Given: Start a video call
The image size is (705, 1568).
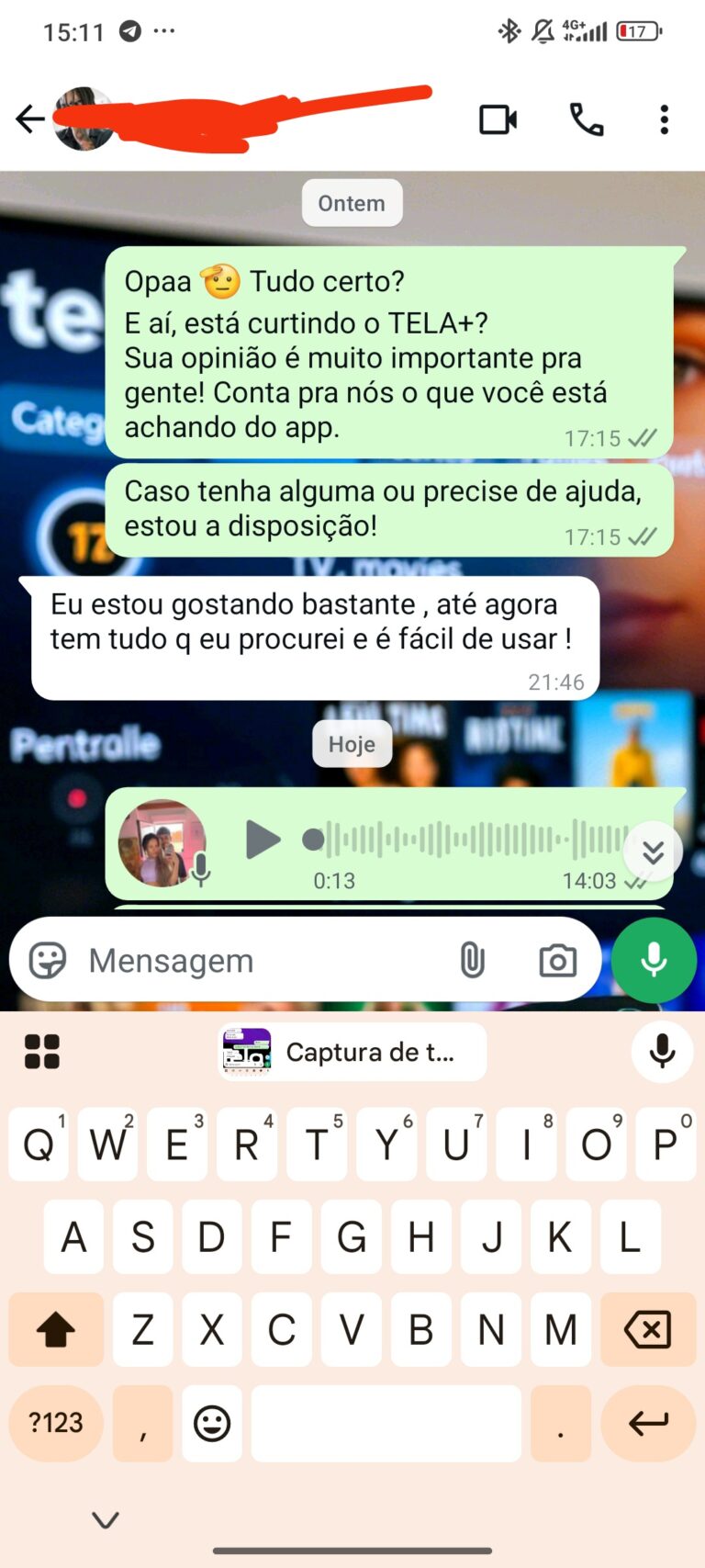Looking at the screenshot, I should click(498, 119).
